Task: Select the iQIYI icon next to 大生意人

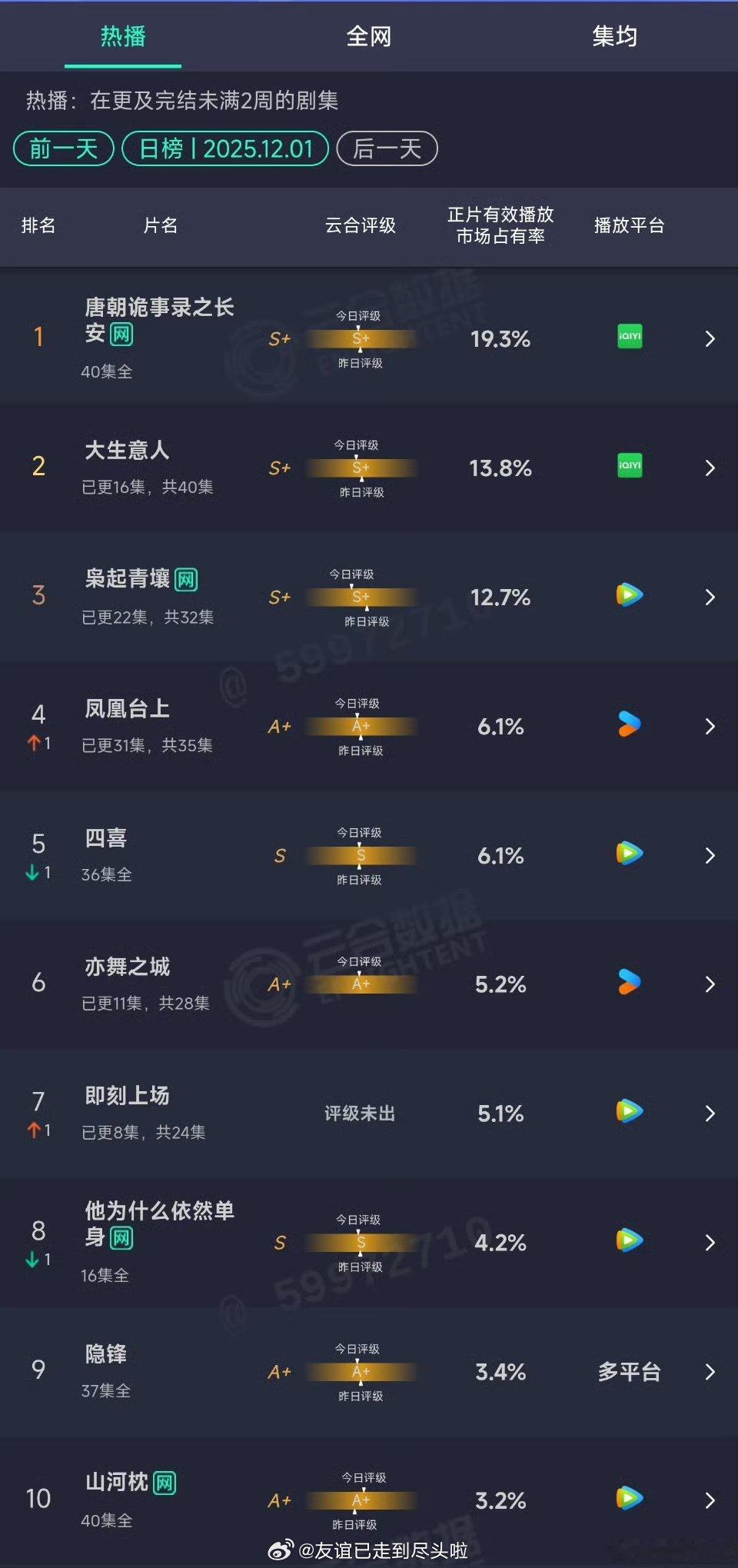Action: (629, 468)
